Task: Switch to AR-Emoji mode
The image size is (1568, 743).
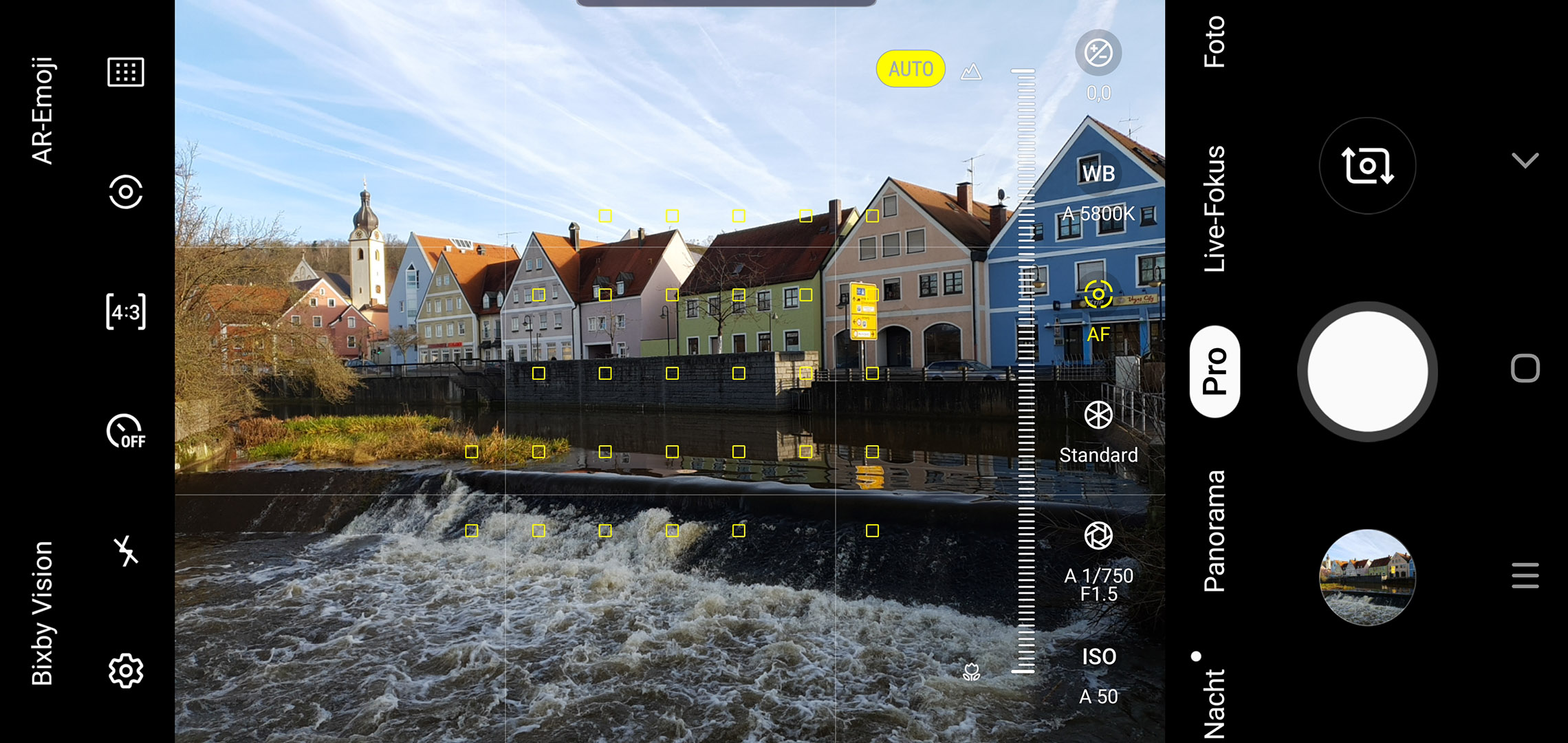Action: pos(42,110)
